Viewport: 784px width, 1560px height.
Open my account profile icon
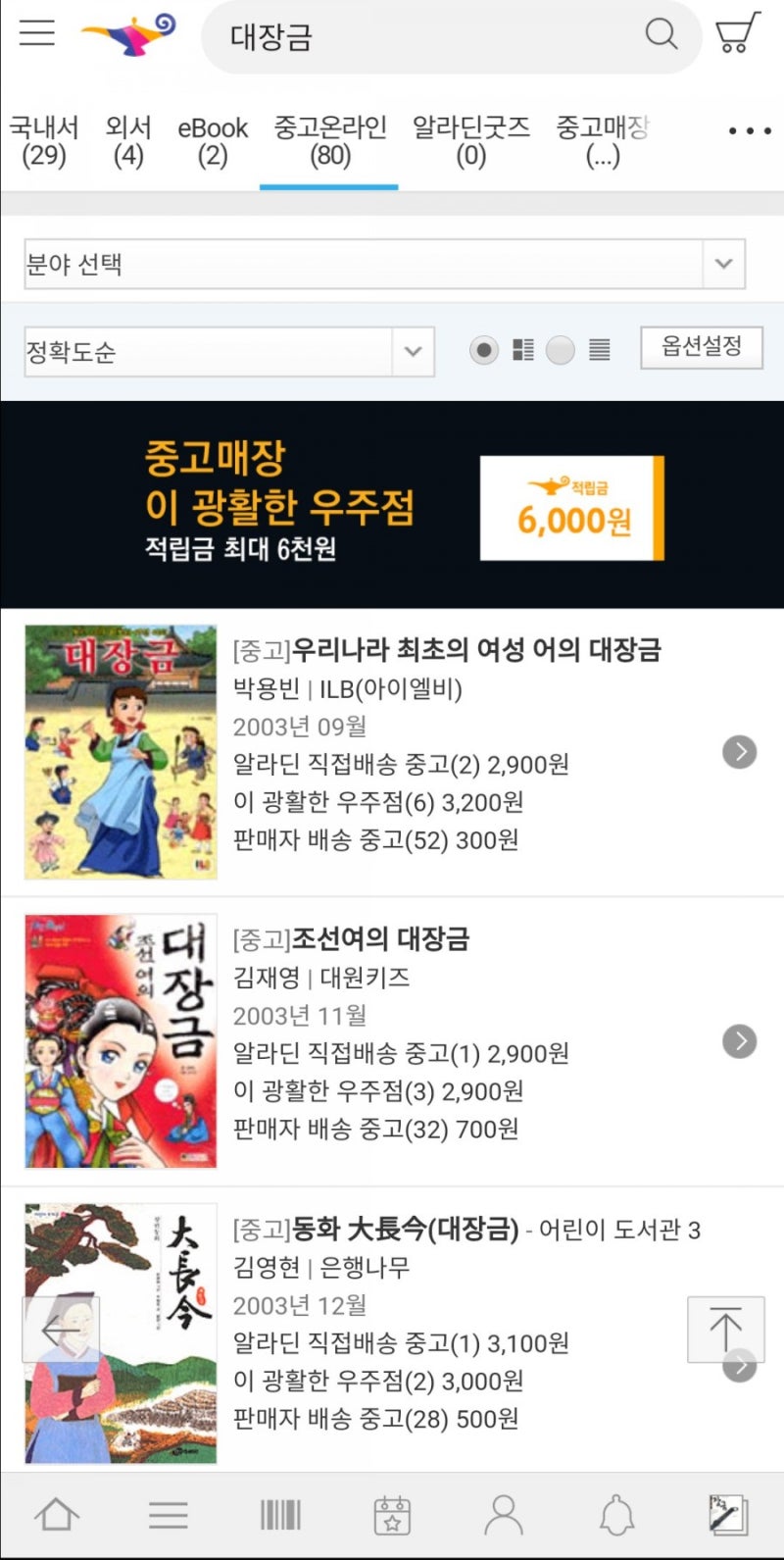point(504,1515)
